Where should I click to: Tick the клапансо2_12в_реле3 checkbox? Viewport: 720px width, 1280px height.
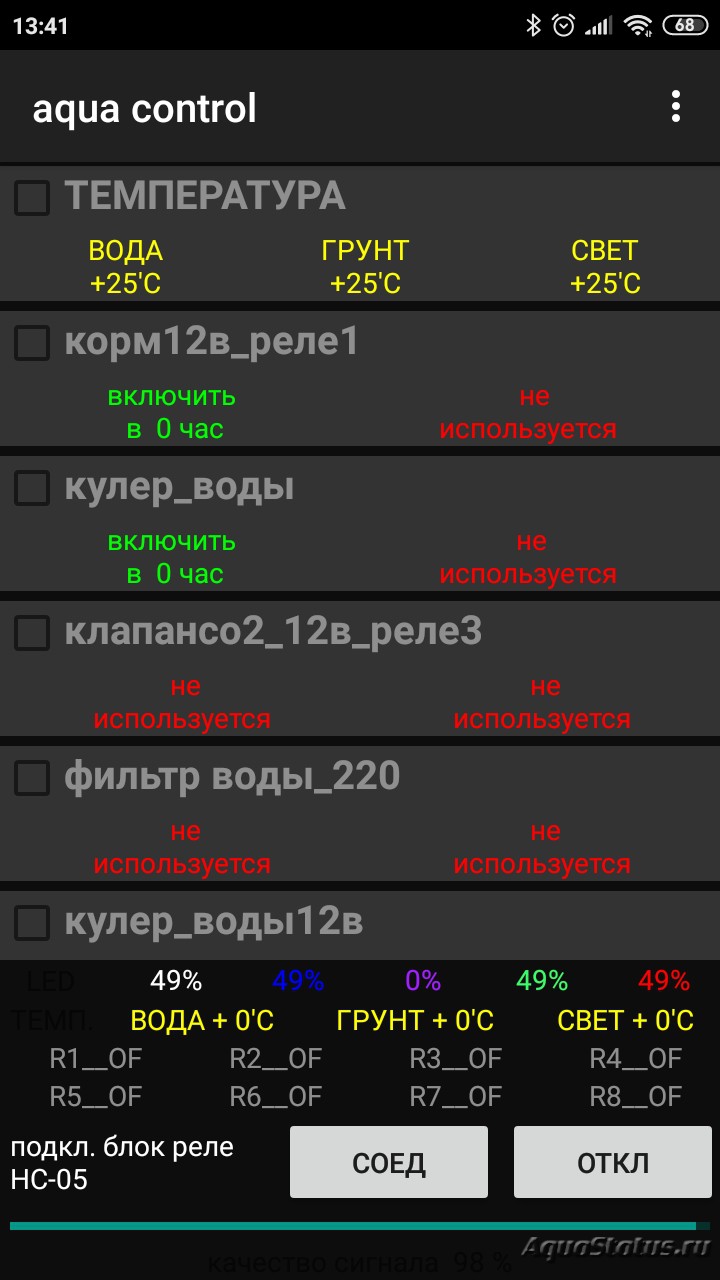[x=32, y=633]
